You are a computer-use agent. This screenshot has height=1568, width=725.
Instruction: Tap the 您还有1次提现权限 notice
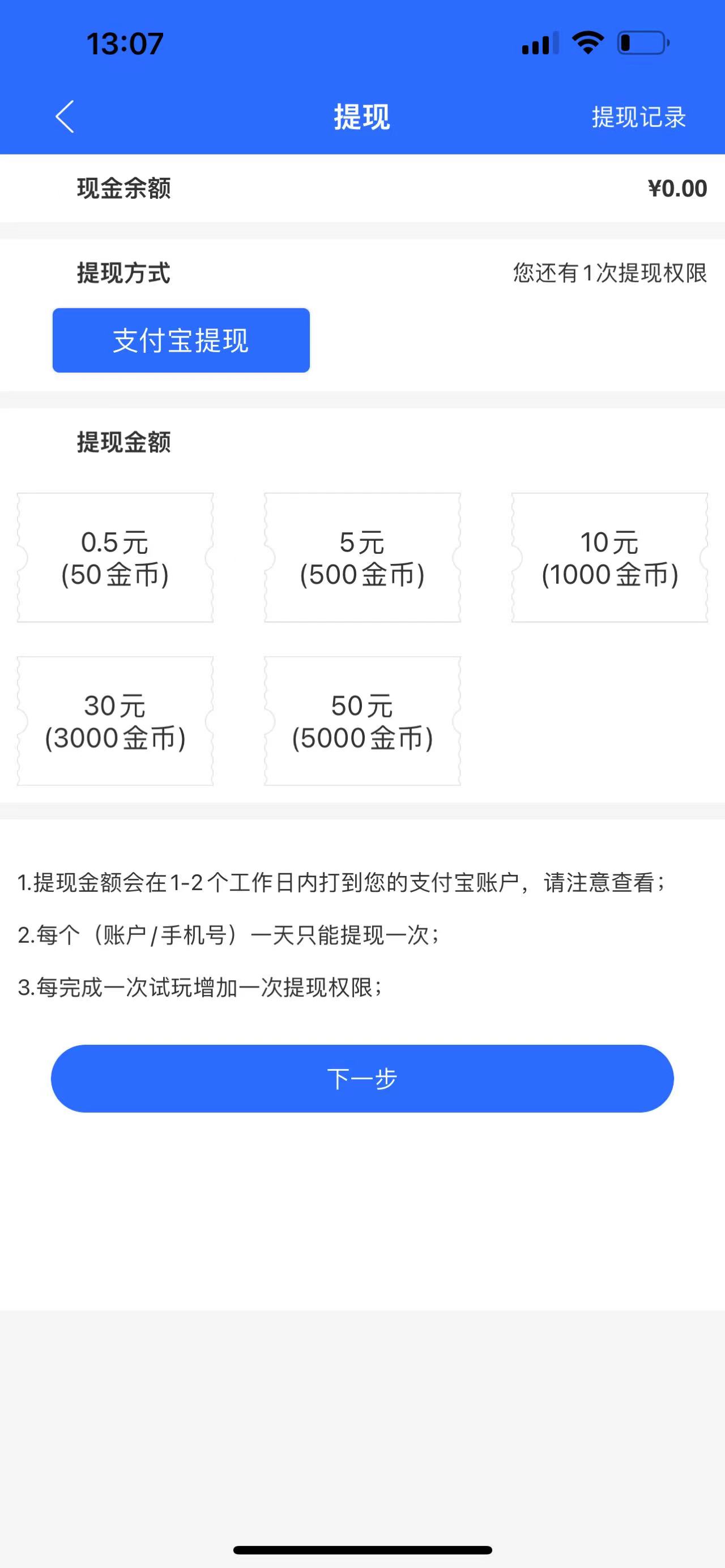609,275
